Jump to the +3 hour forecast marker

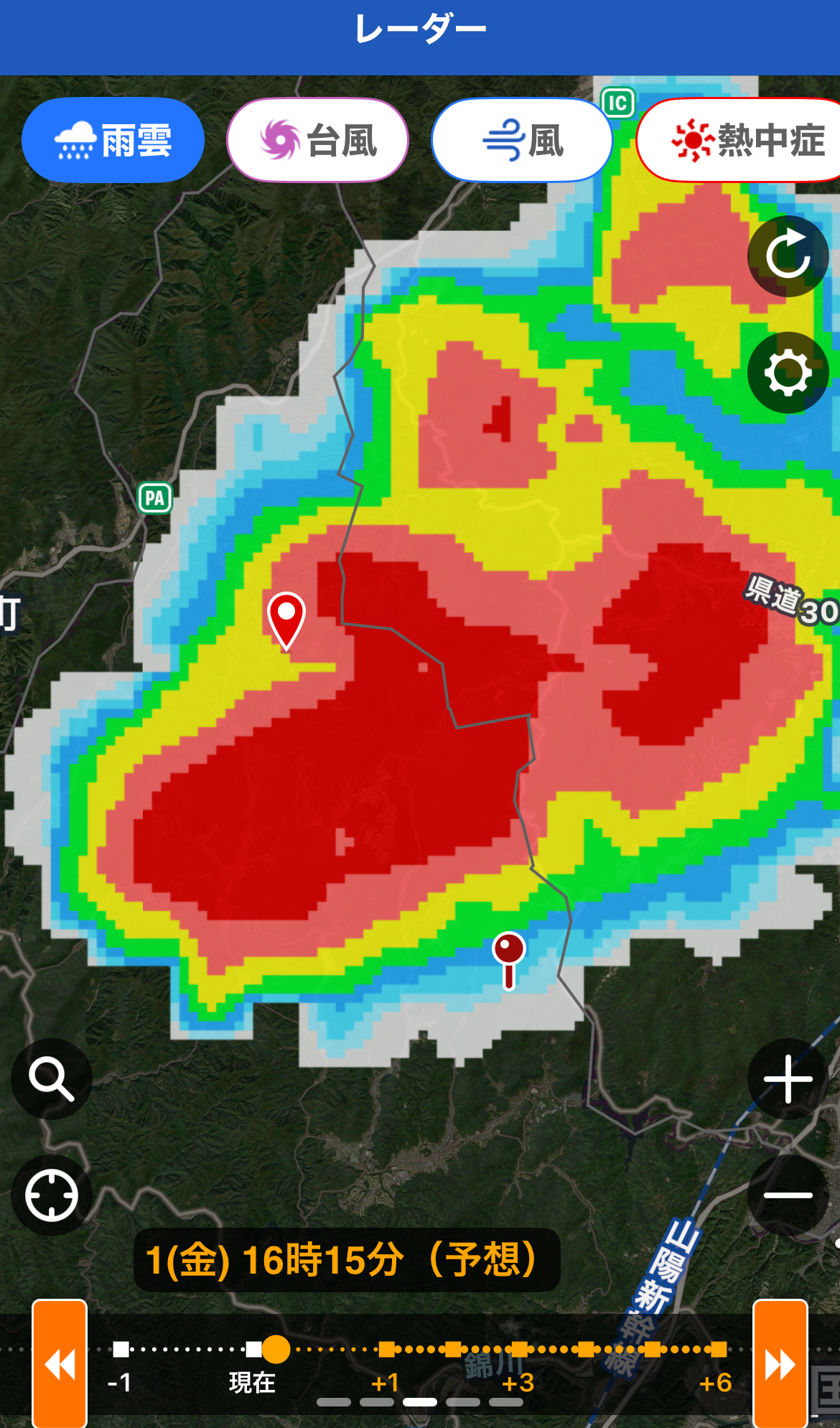(x=519, y=1350)
